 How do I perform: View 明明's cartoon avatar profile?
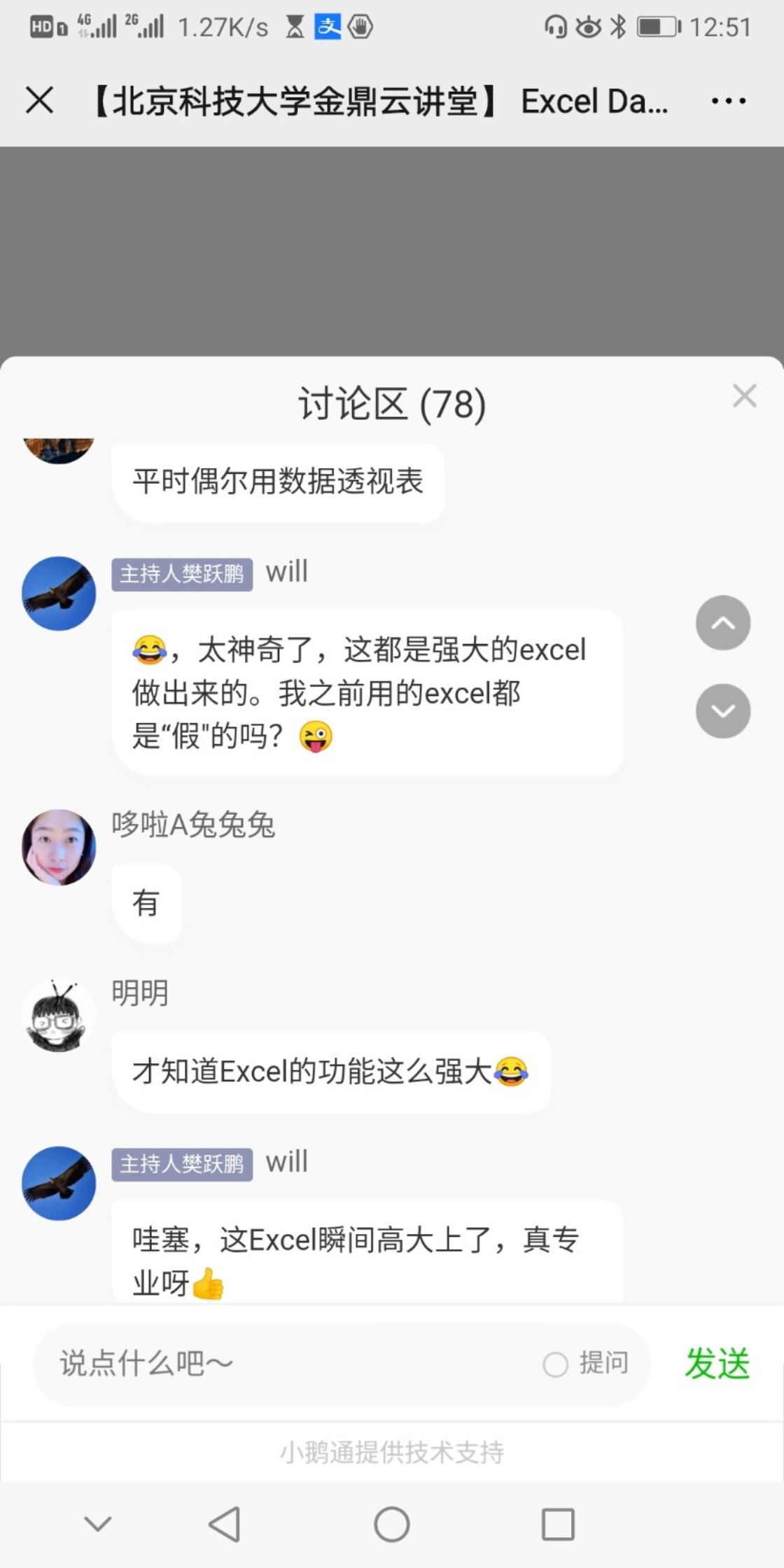(59, 1016)
